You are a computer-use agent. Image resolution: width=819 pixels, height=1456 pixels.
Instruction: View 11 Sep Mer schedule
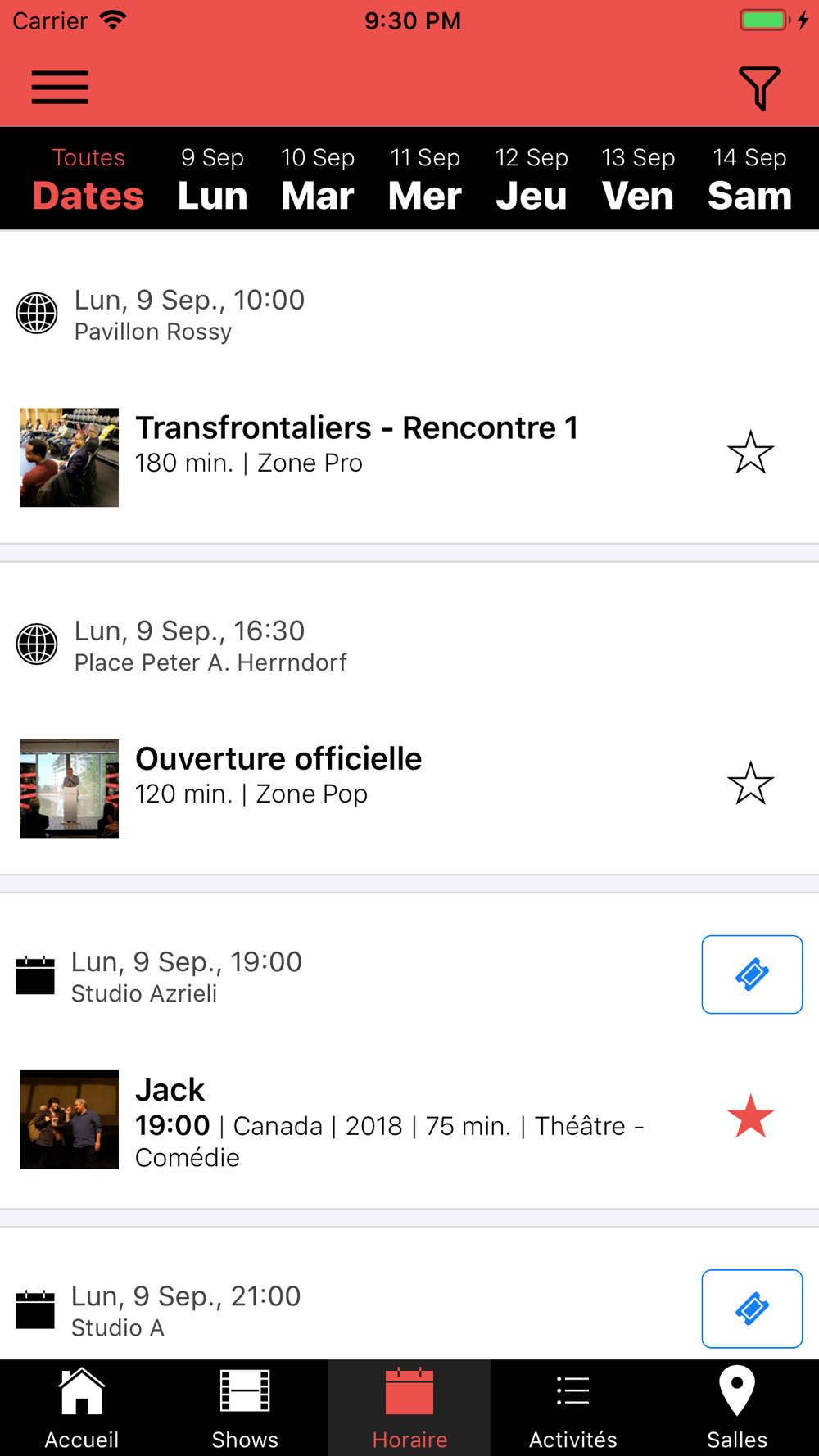[425, 179]
